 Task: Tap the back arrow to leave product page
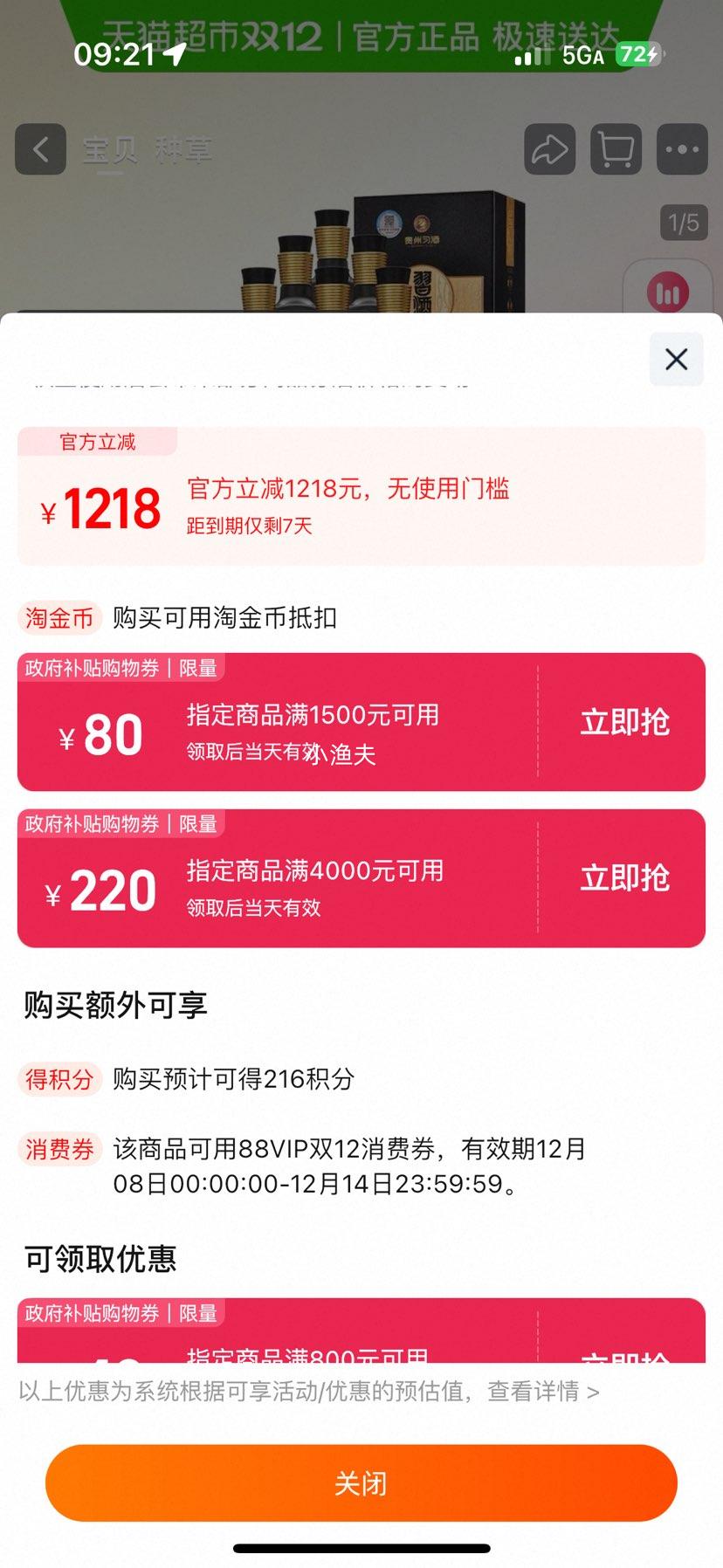[x=40, y=149]
